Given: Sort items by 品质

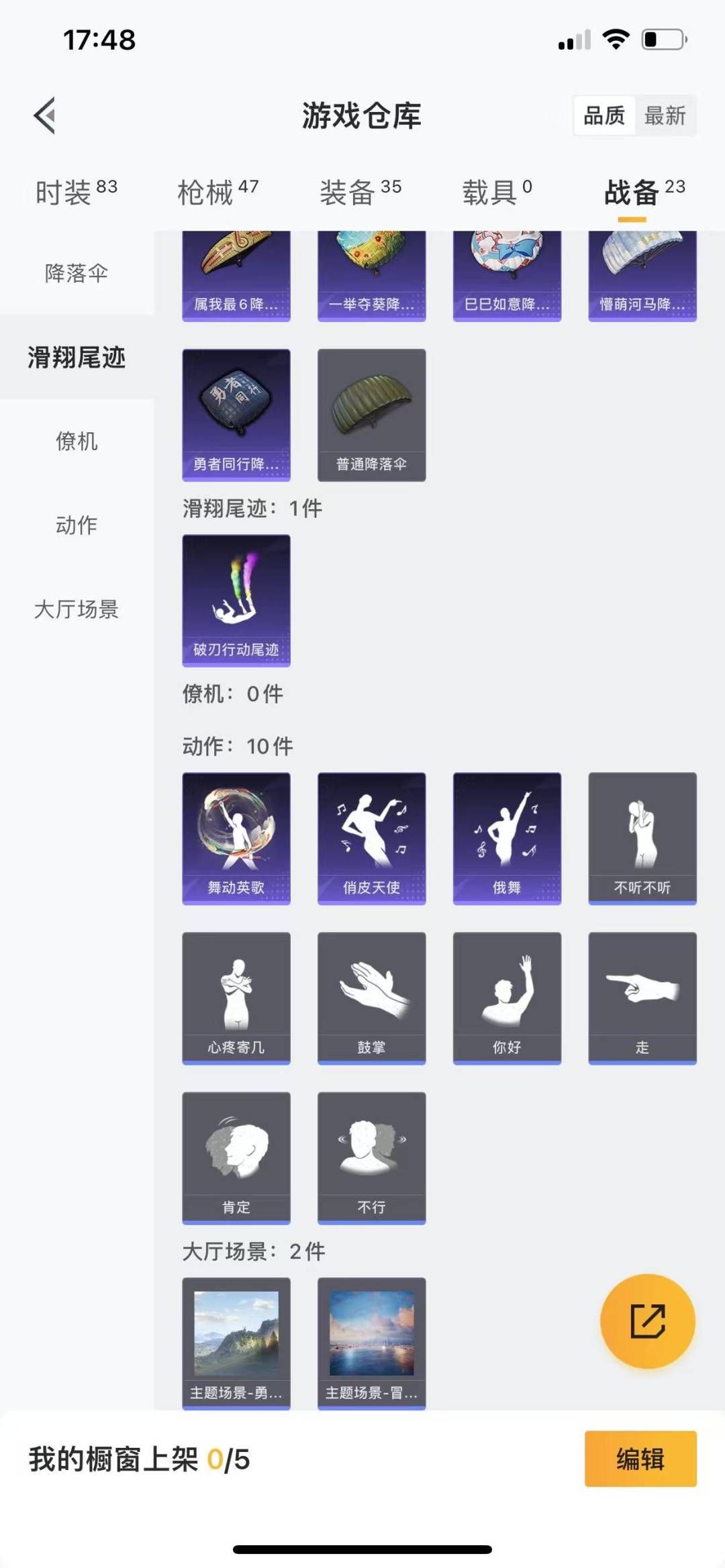Looking at the screenshot, I should coord(604,115).
